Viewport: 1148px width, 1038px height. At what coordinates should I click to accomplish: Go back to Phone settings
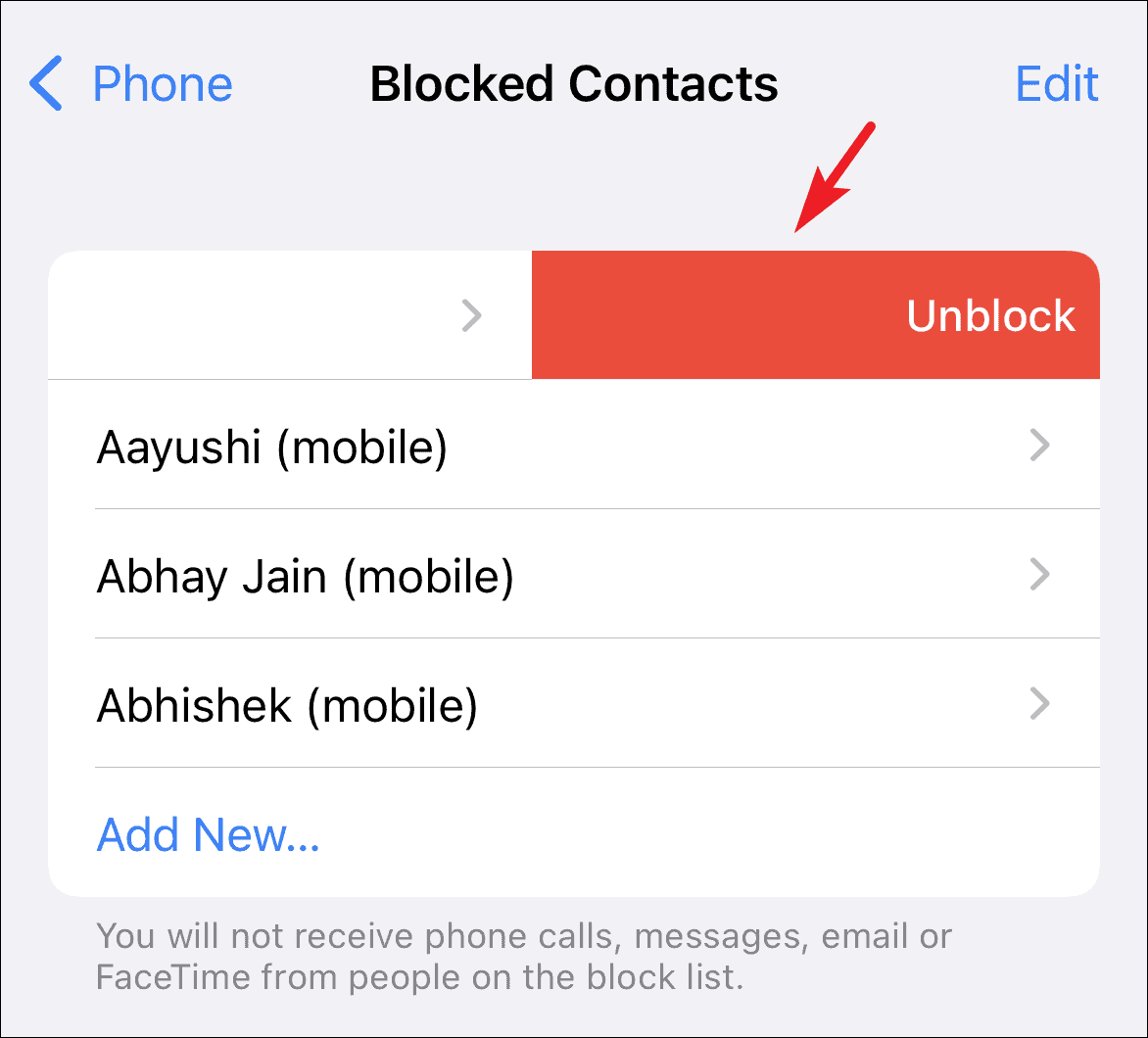click(x=131, y=84)
